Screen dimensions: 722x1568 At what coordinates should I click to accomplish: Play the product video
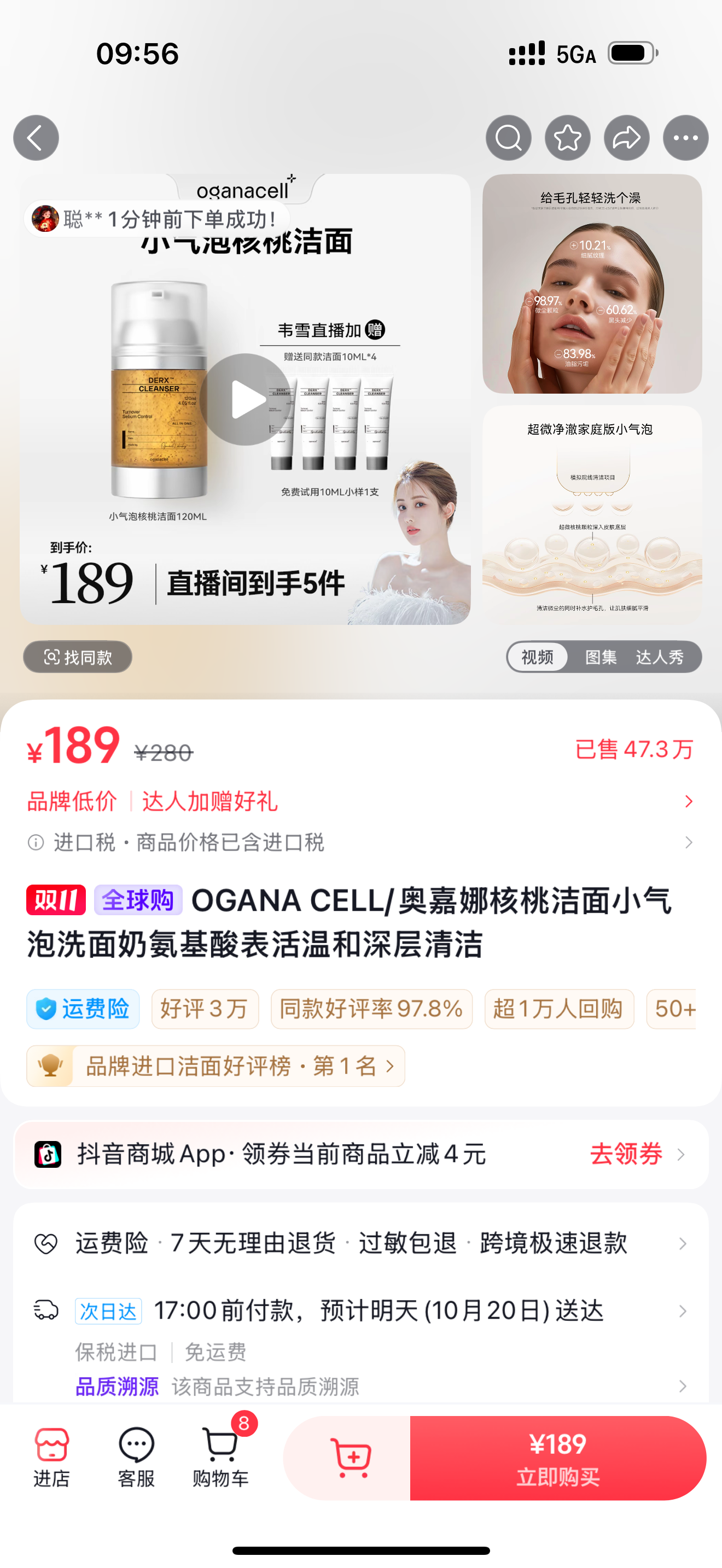pos(246,399)
